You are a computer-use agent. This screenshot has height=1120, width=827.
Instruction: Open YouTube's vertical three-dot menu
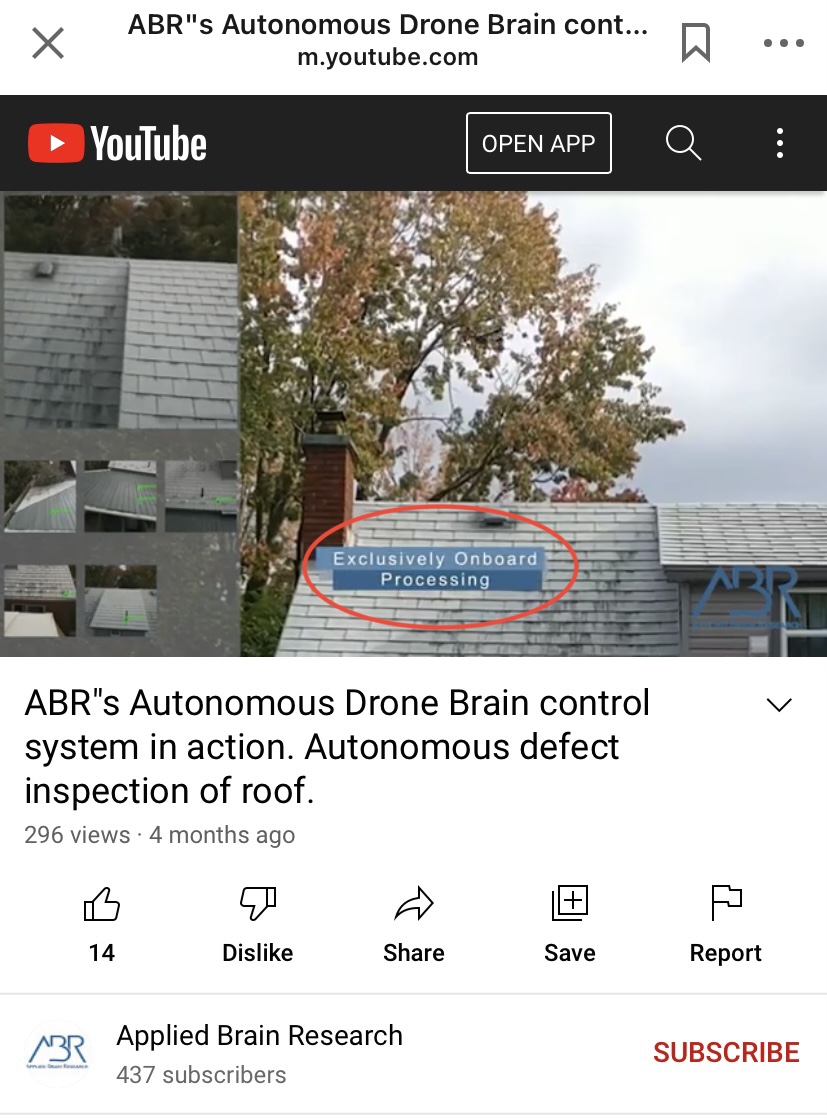(x=780, y=143)
